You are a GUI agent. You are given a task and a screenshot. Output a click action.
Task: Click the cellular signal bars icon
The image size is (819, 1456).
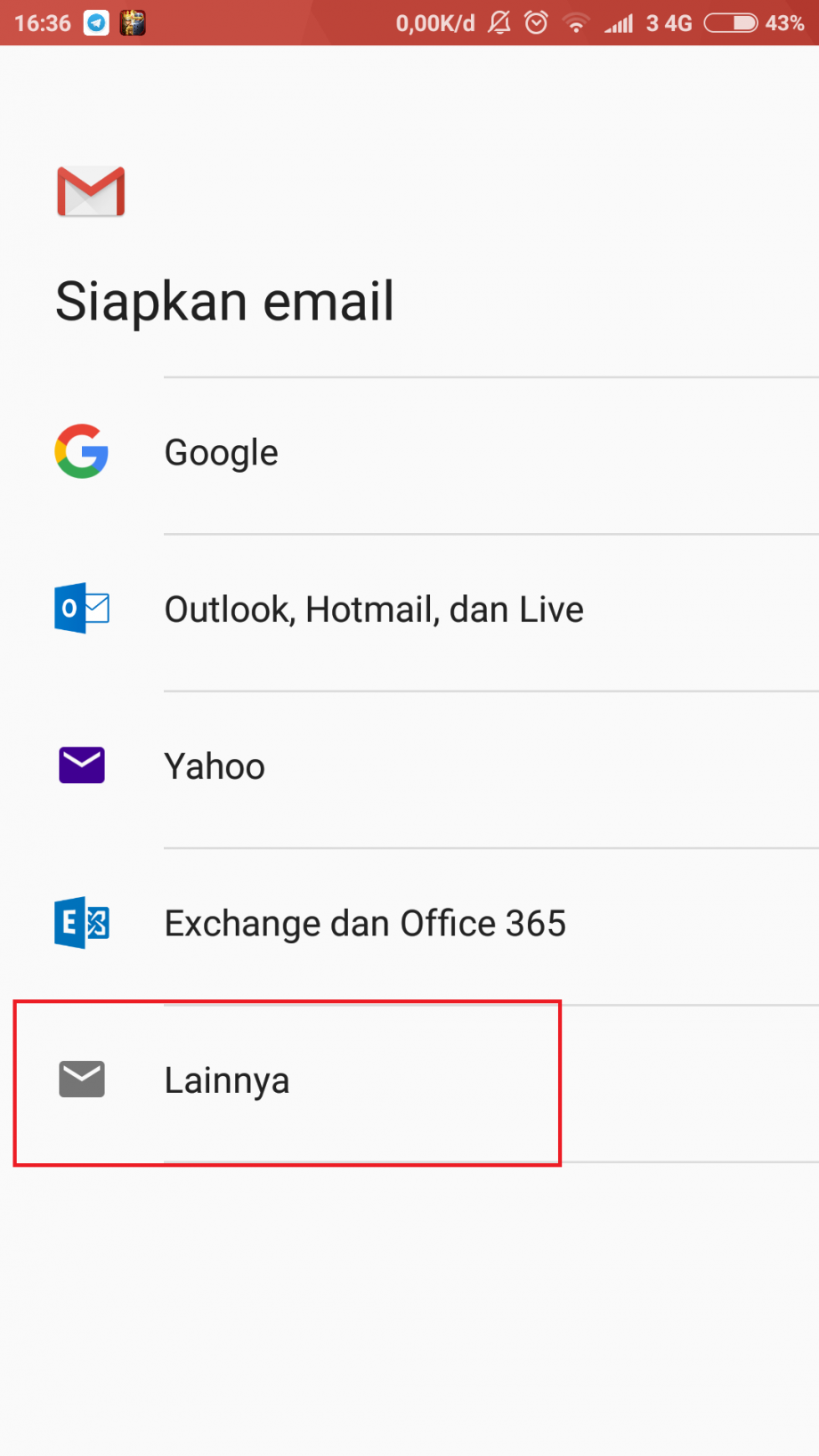618,22
